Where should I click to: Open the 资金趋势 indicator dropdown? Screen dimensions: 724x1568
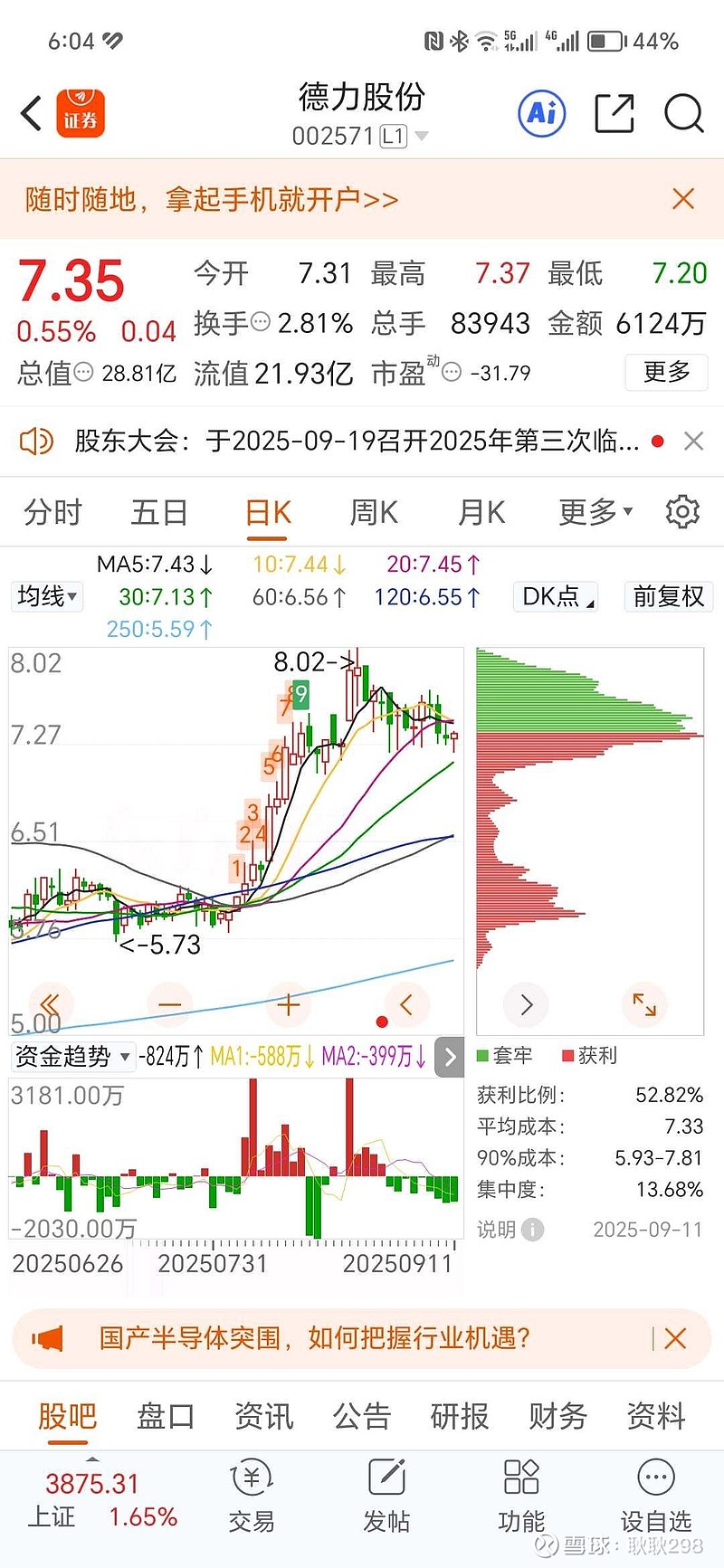point(72,1056)
